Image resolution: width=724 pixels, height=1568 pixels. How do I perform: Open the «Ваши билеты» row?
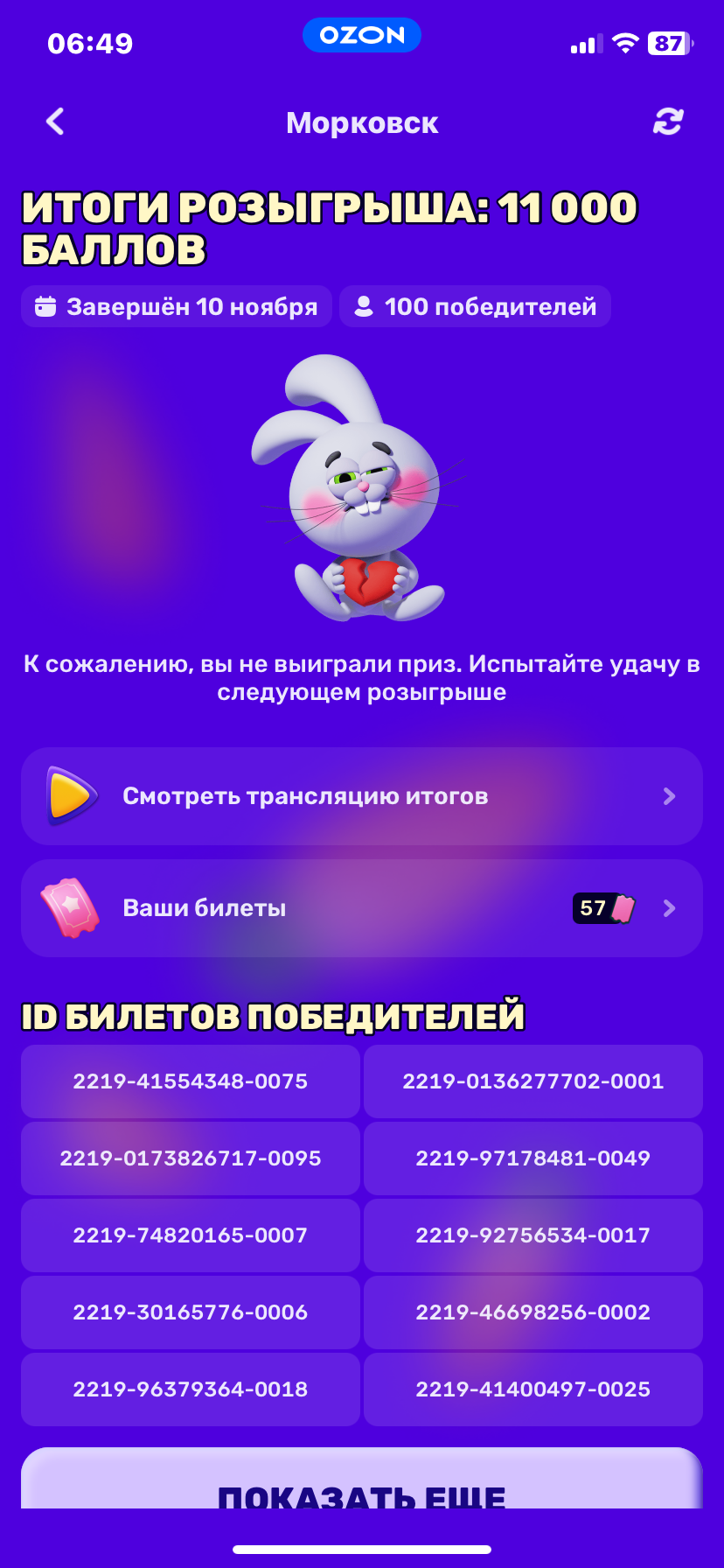[x=362, y=908]
